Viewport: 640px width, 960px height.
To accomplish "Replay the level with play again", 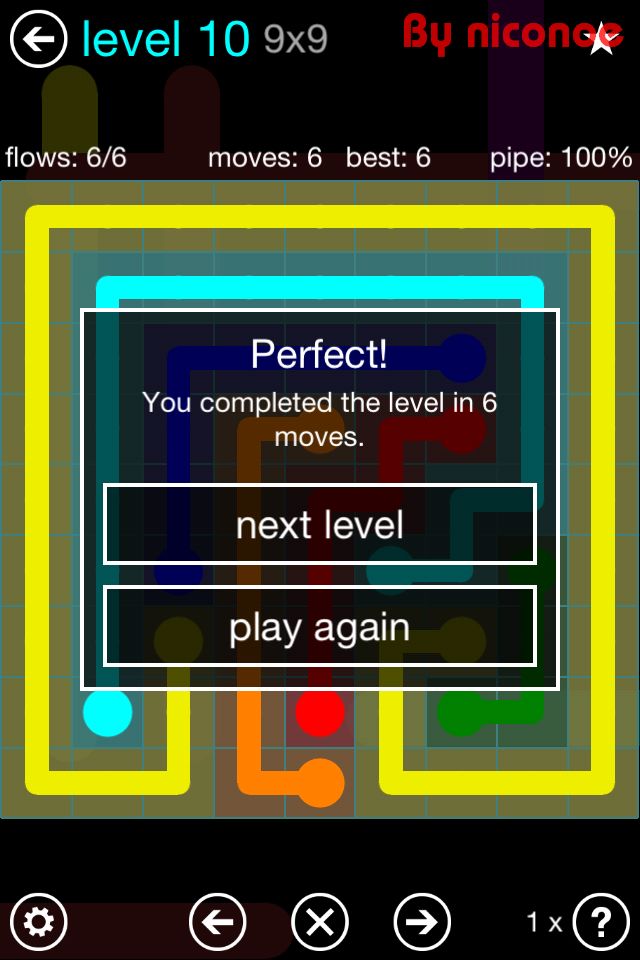I will 320,627.
